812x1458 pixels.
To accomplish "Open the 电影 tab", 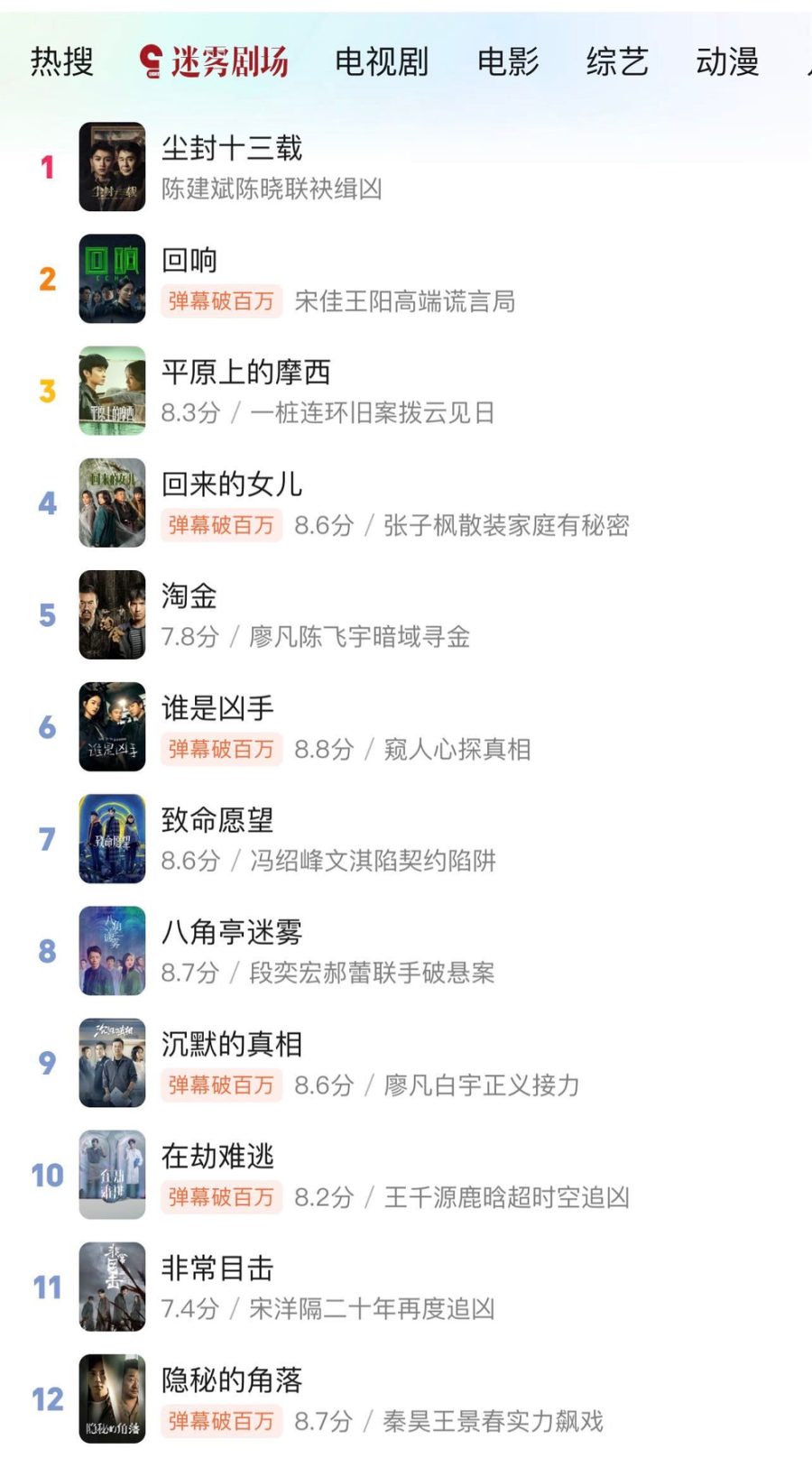I will (x=508, y=61).
